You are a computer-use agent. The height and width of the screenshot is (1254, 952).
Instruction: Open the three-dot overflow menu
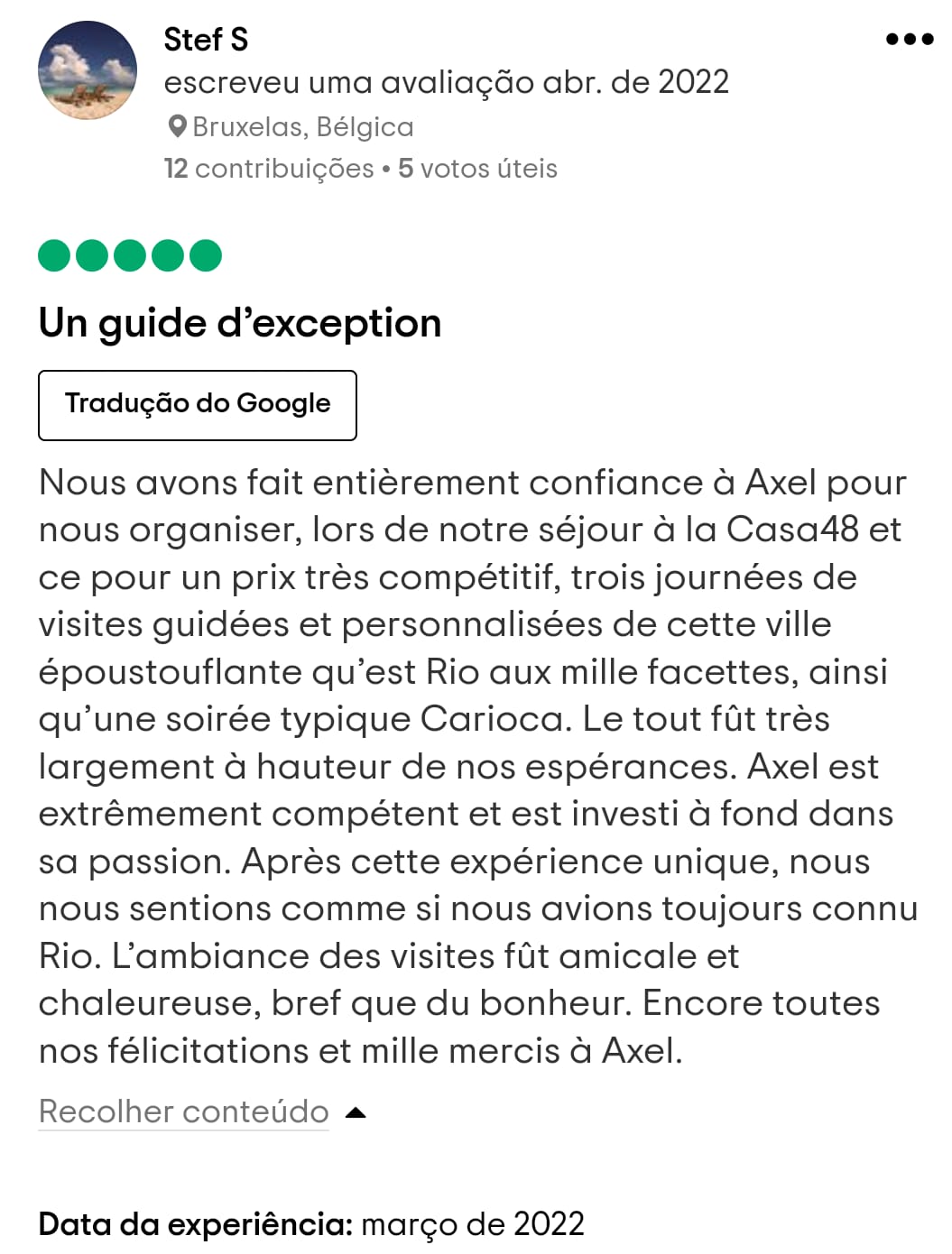coord(909,39)
